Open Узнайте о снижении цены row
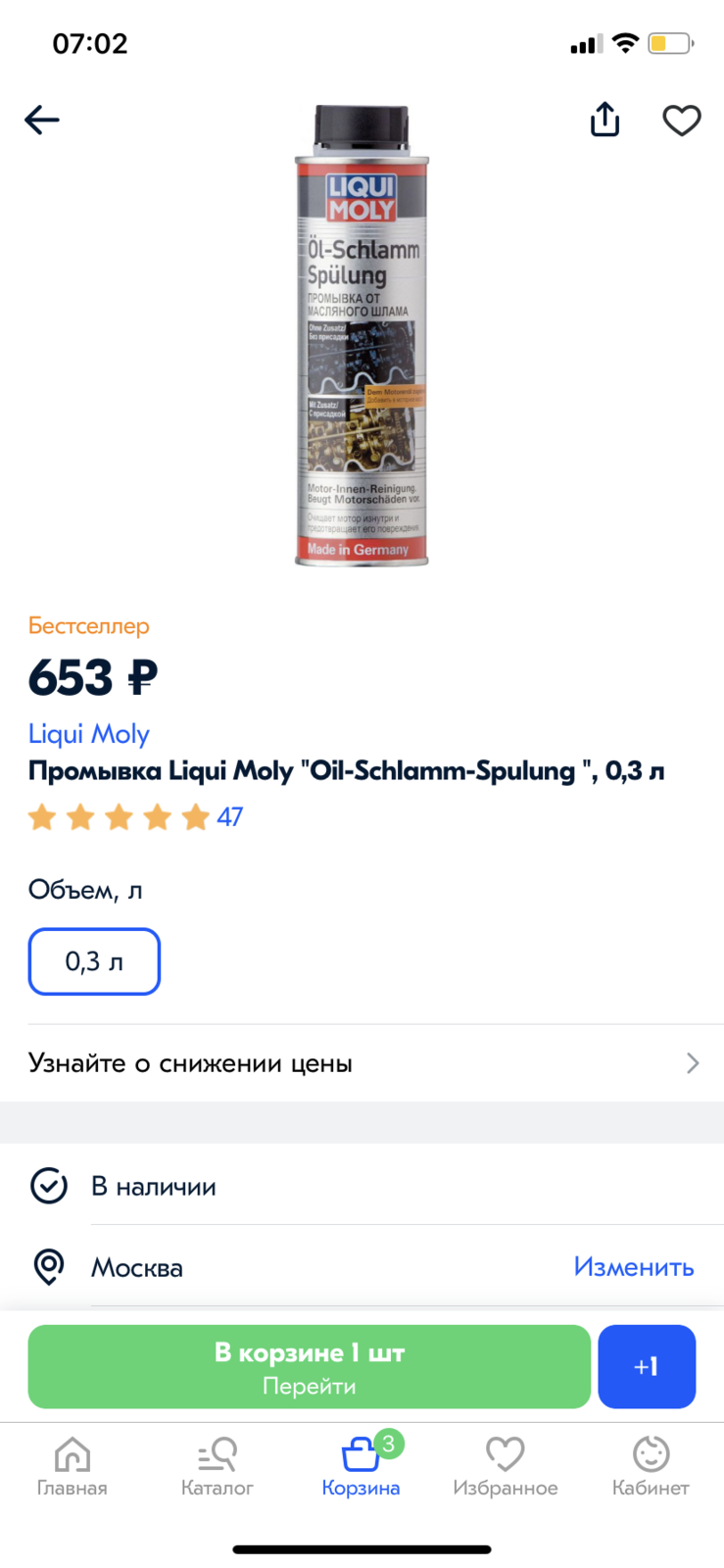Screen dimensions: 724x1568 tap(362, 1063)
